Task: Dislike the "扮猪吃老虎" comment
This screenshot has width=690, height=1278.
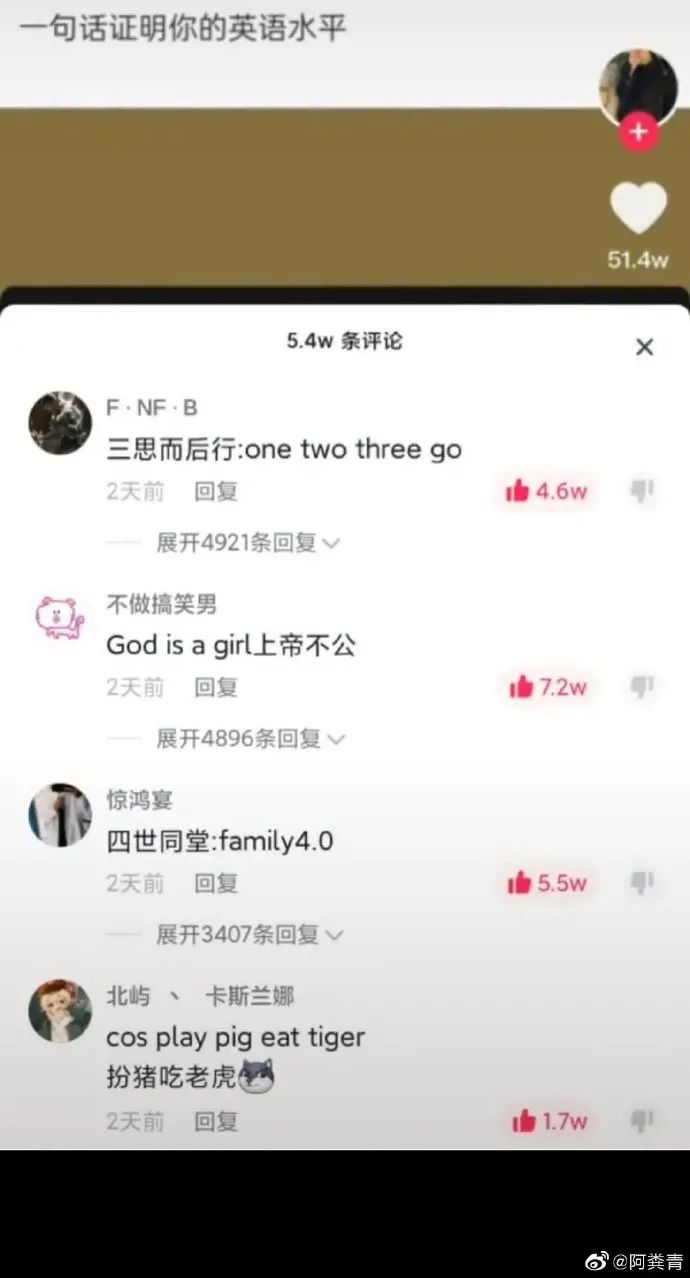Action: click(641, 1121)
